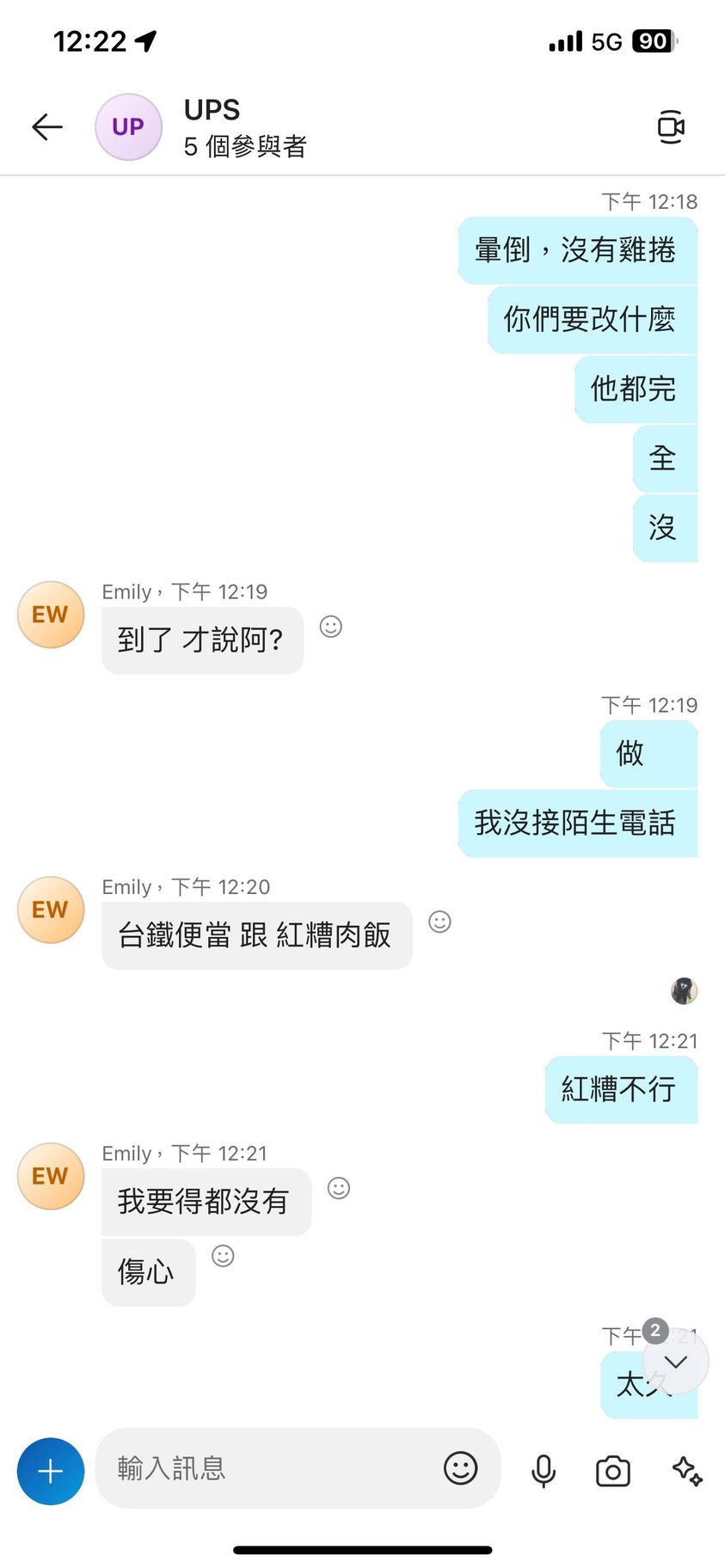React to "台鐵便當 跟 紅糟肉飯" message
Image resolution: width=725 pixels, height=1568 pixels.
pyautogui.click(x=439, y=922)
